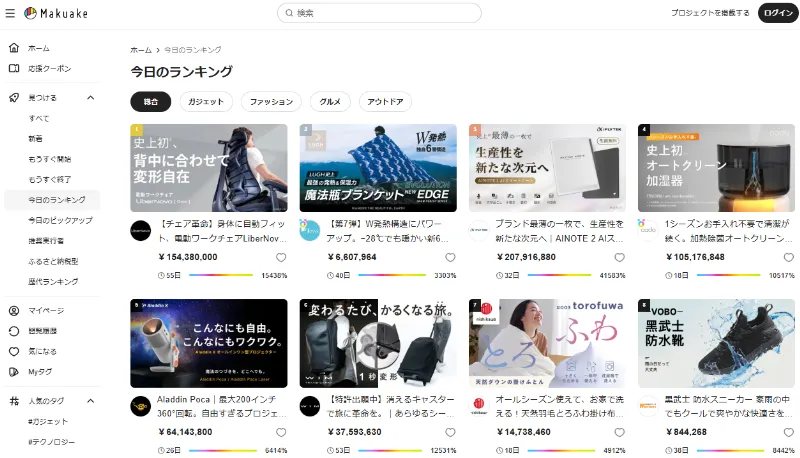The image size is (800, 458).
Task: Open the ホーム breadcrumb link
Action: tap(140, 50)
